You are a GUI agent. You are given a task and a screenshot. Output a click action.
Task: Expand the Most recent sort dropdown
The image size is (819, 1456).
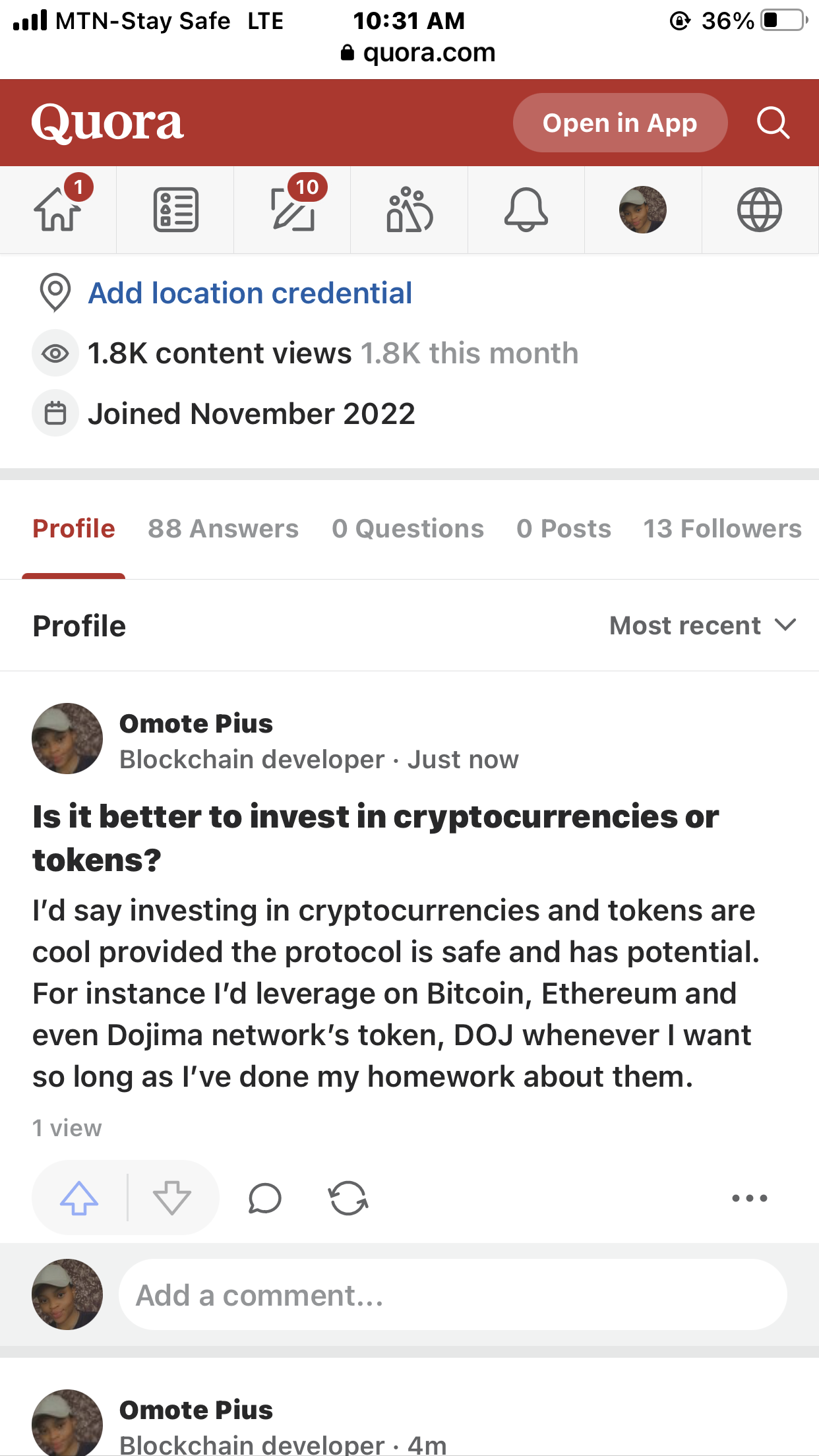click(703, 625)
